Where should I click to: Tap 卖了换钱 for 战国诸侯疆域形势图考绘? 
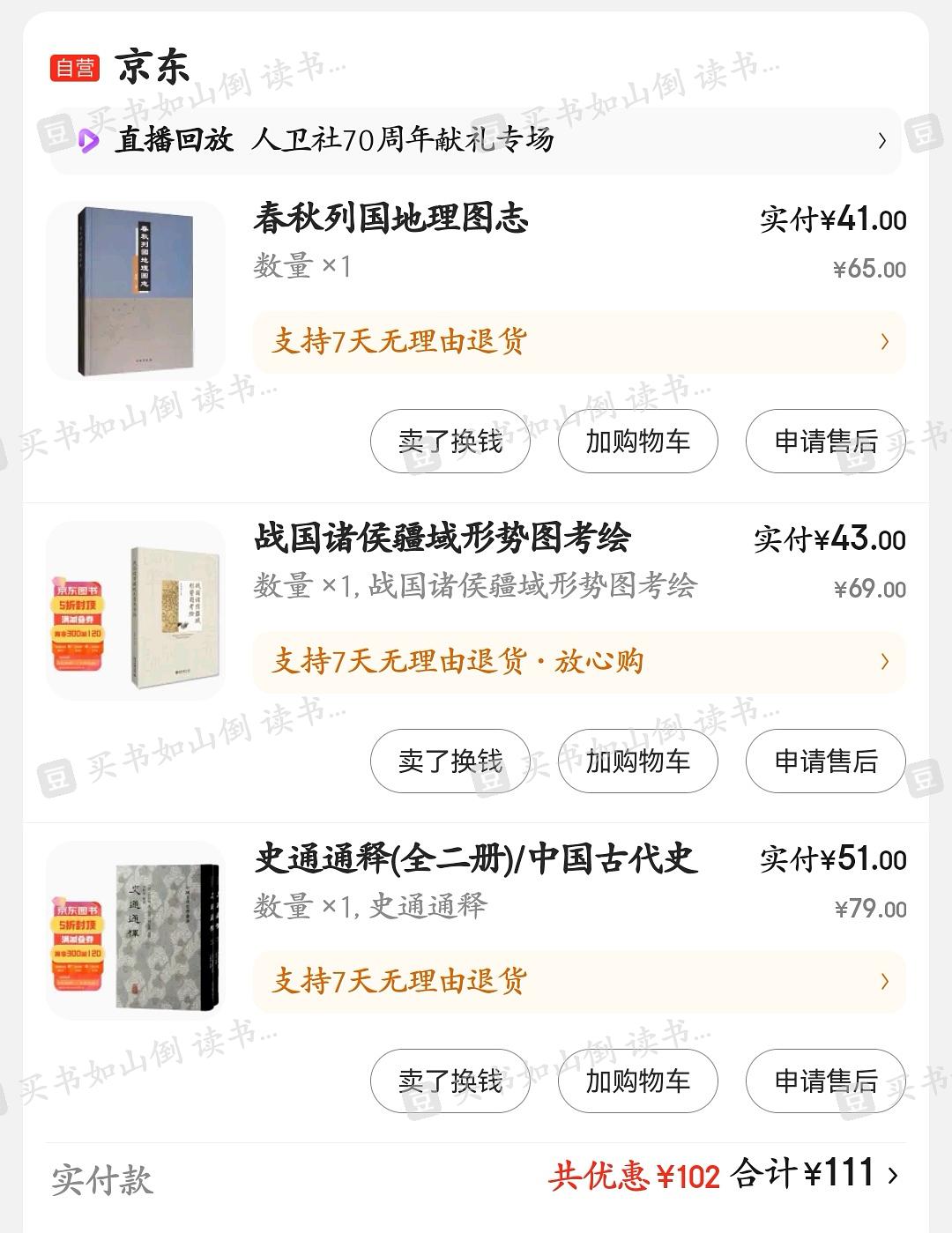pyautogui.click(x=450, y=761)
